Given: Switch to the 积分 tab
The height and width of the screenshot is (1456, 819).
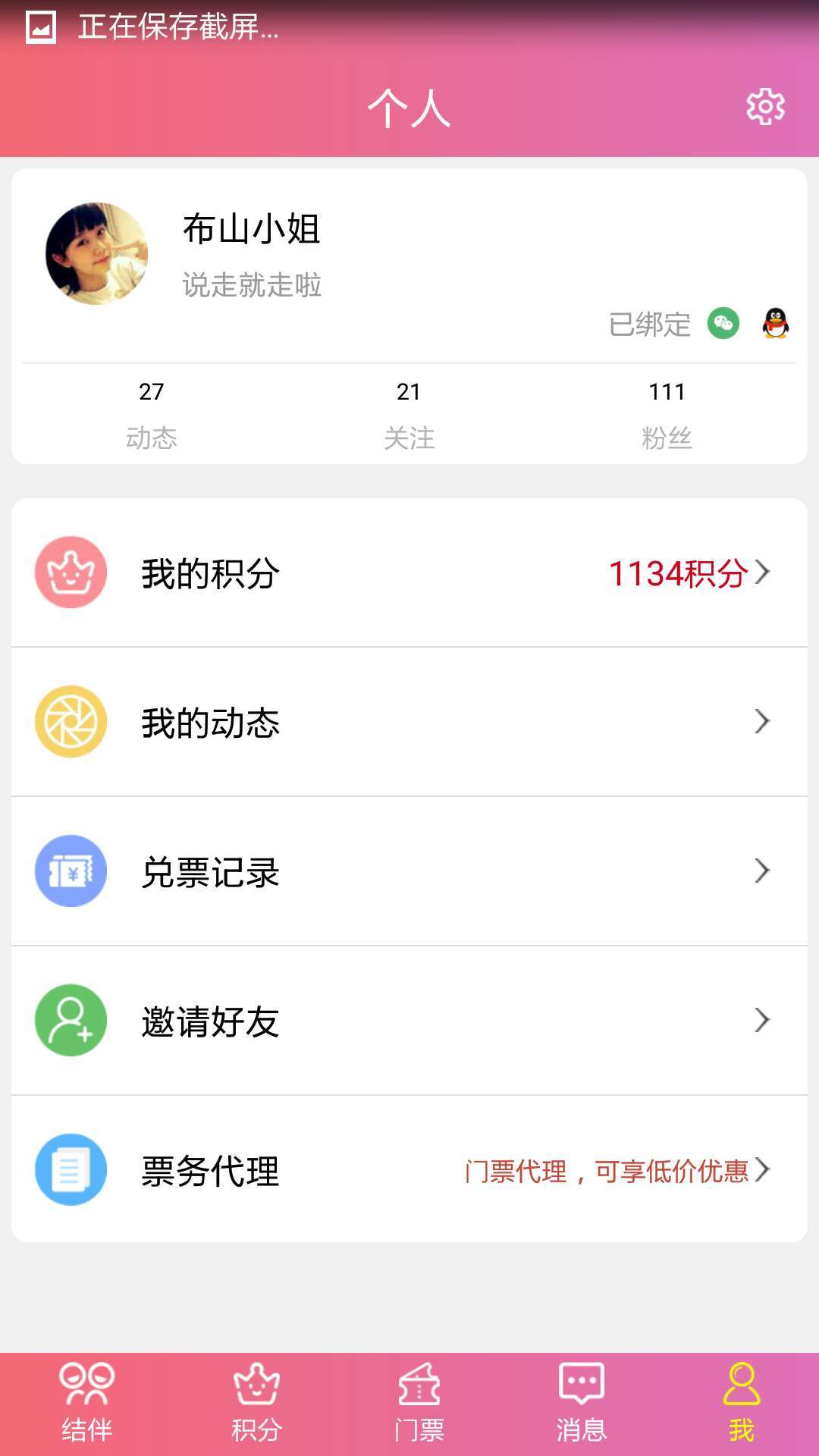Looking at the screenshot, I should (256, 1403).
